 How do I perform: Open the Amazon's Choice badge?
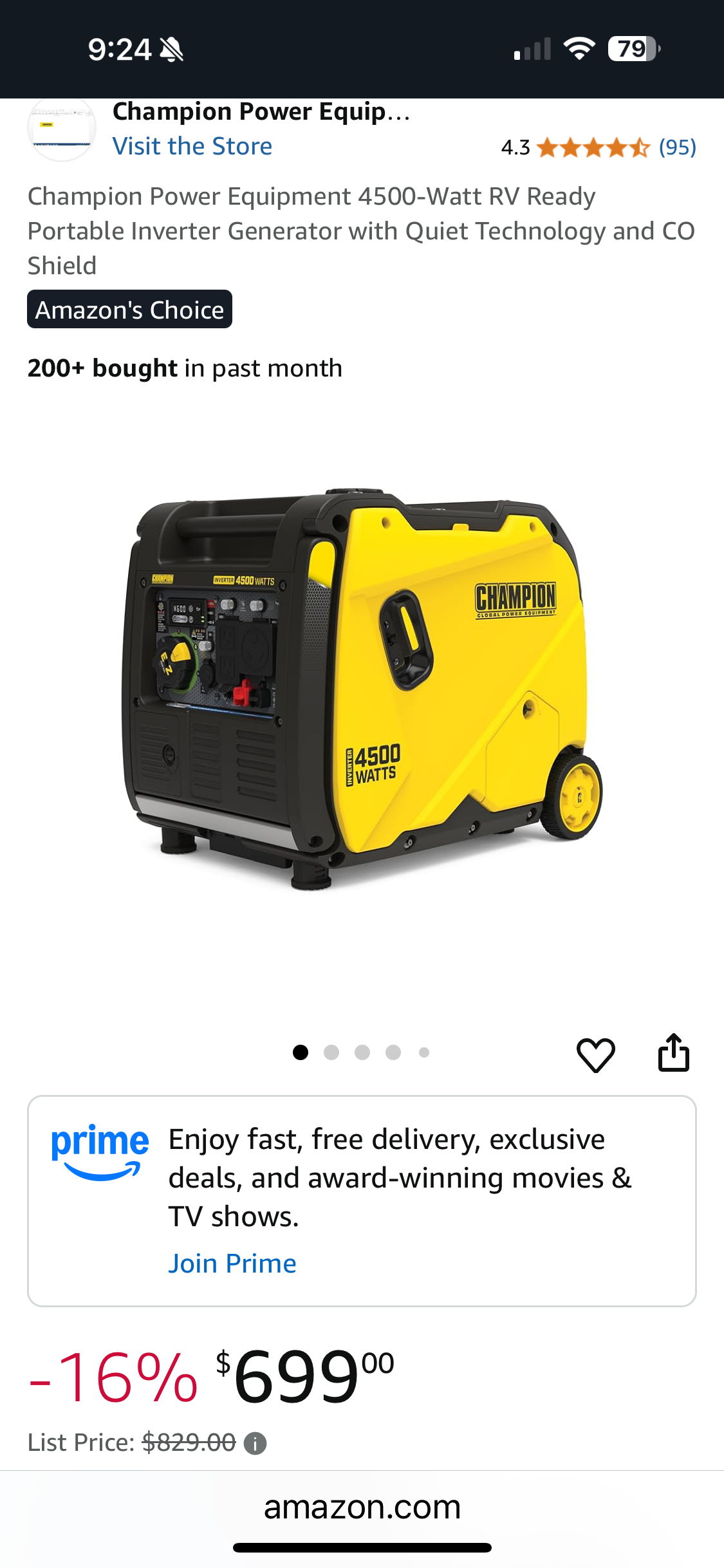click(x=129, y=310)
